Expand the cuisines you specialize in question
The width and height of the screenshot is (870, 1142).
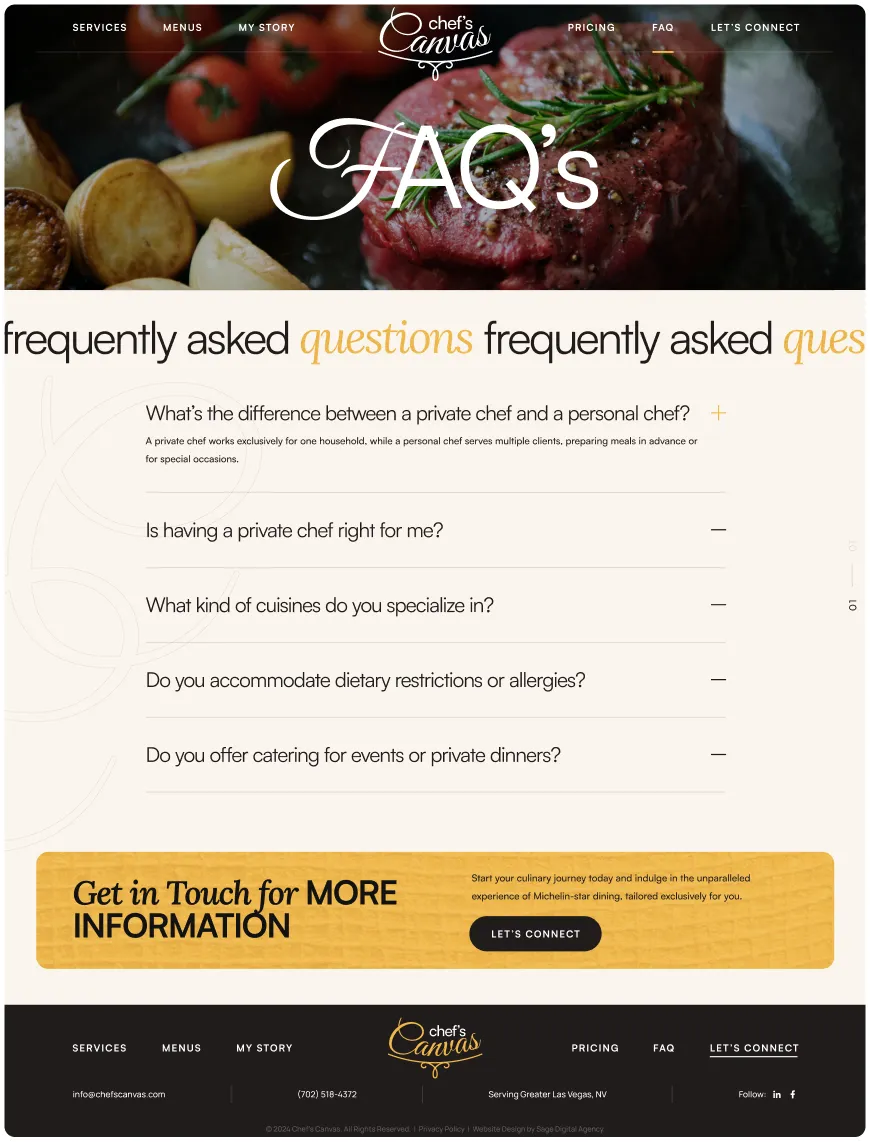point(717,605)
